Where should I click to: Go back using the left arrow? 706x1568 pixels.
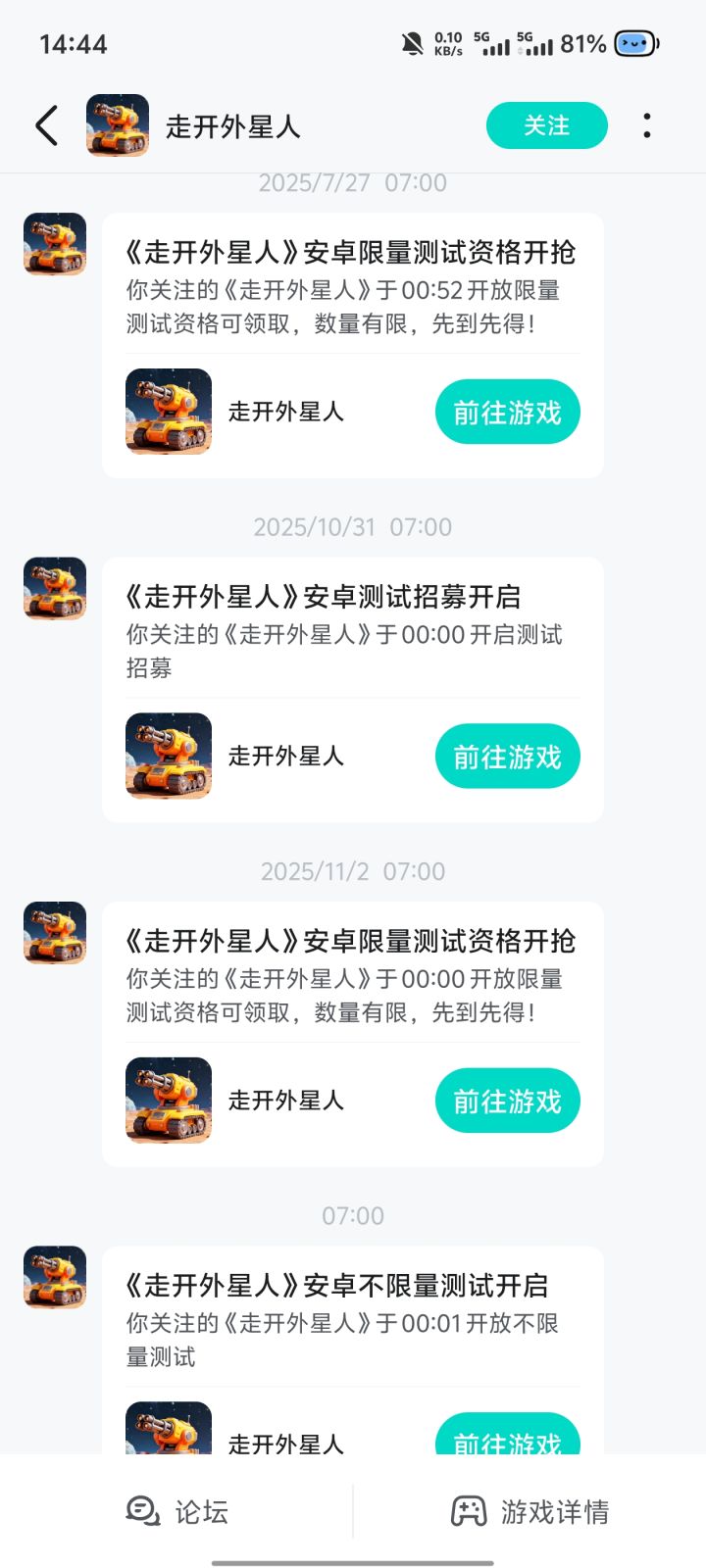pos(45,125)
